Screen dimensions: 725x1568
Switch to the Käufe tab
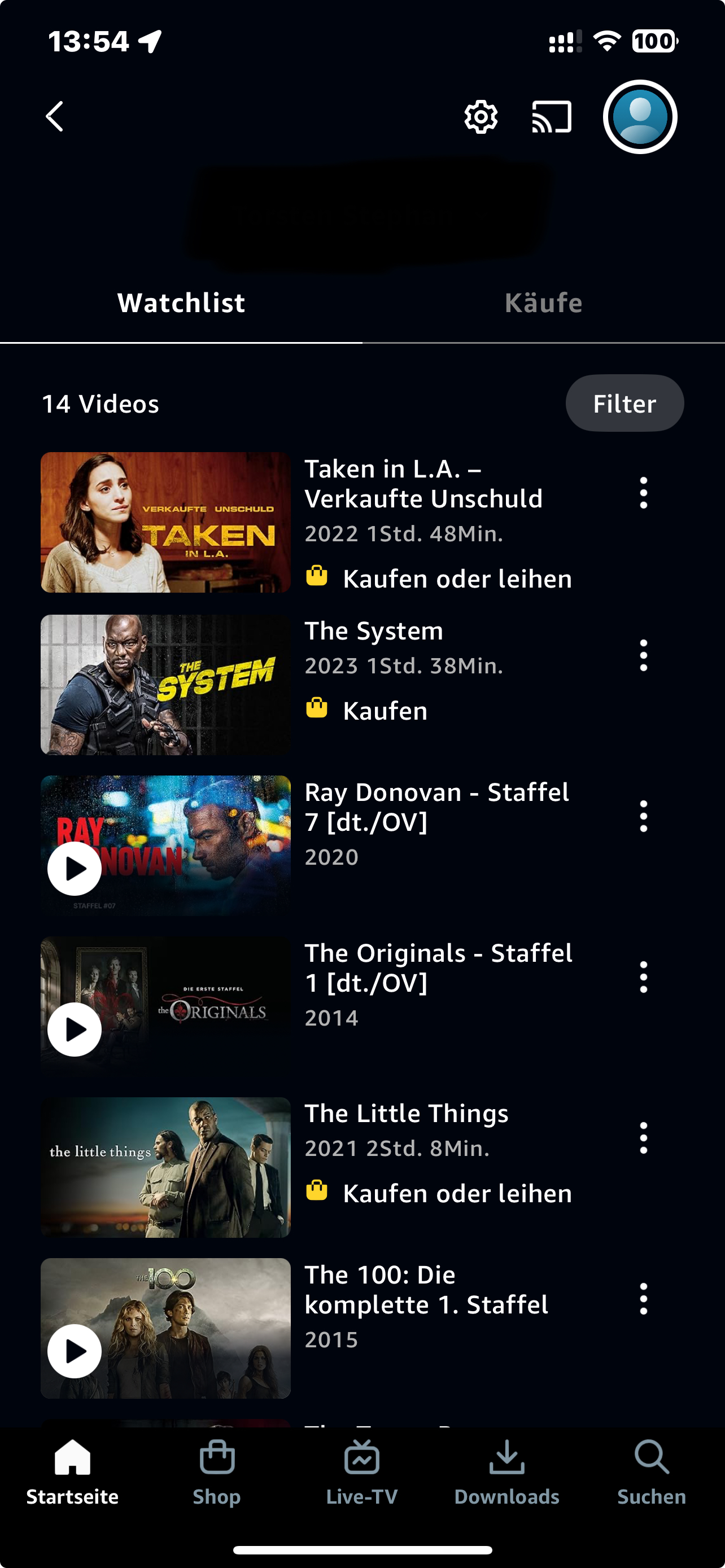coord(544,303)
